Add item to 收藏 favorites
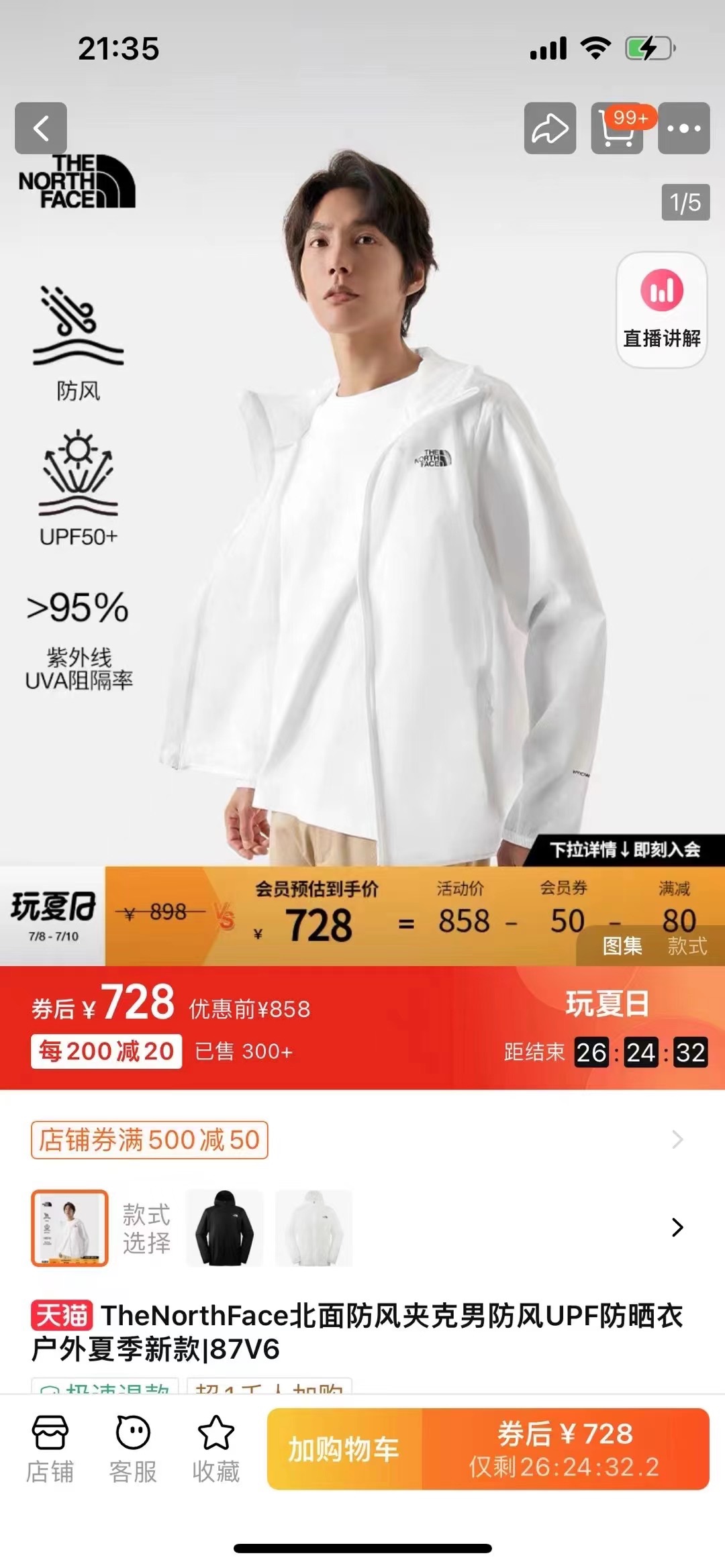The image size is (725, 1568). coord(215,1449)
